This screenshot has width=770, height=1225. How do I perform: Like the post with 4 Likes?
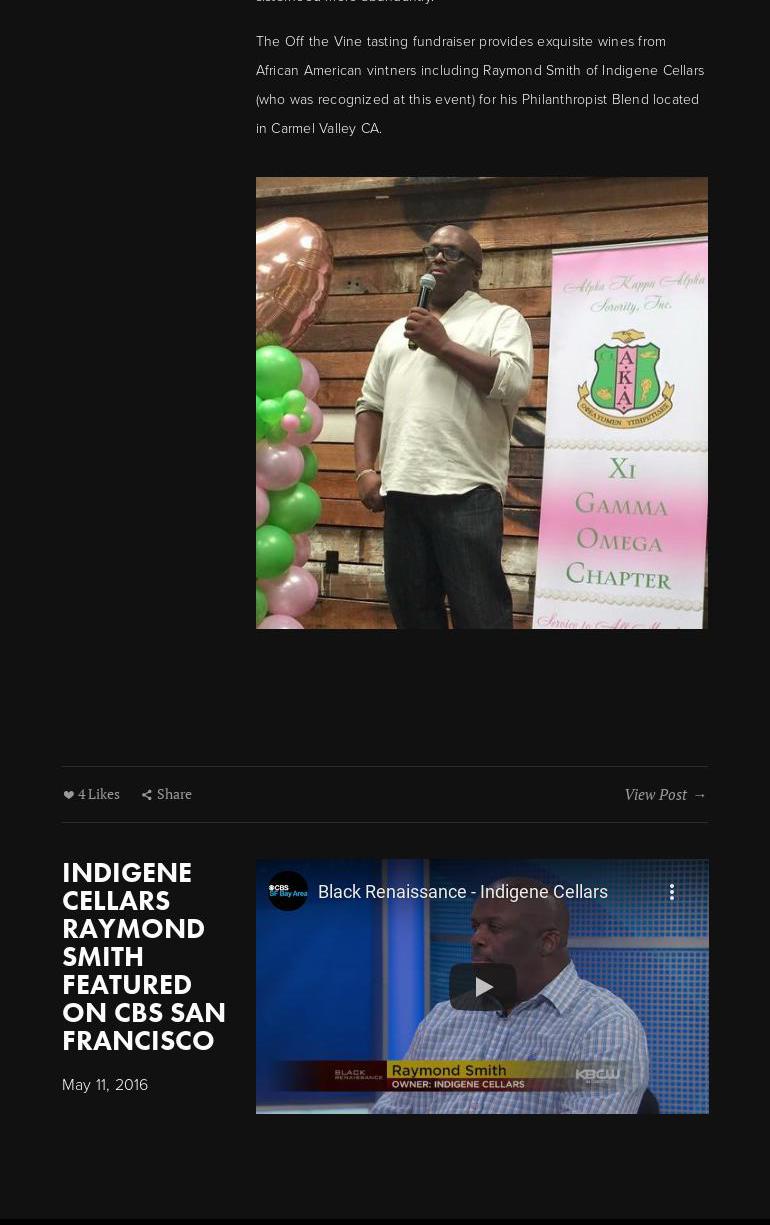tap(91, 794)
